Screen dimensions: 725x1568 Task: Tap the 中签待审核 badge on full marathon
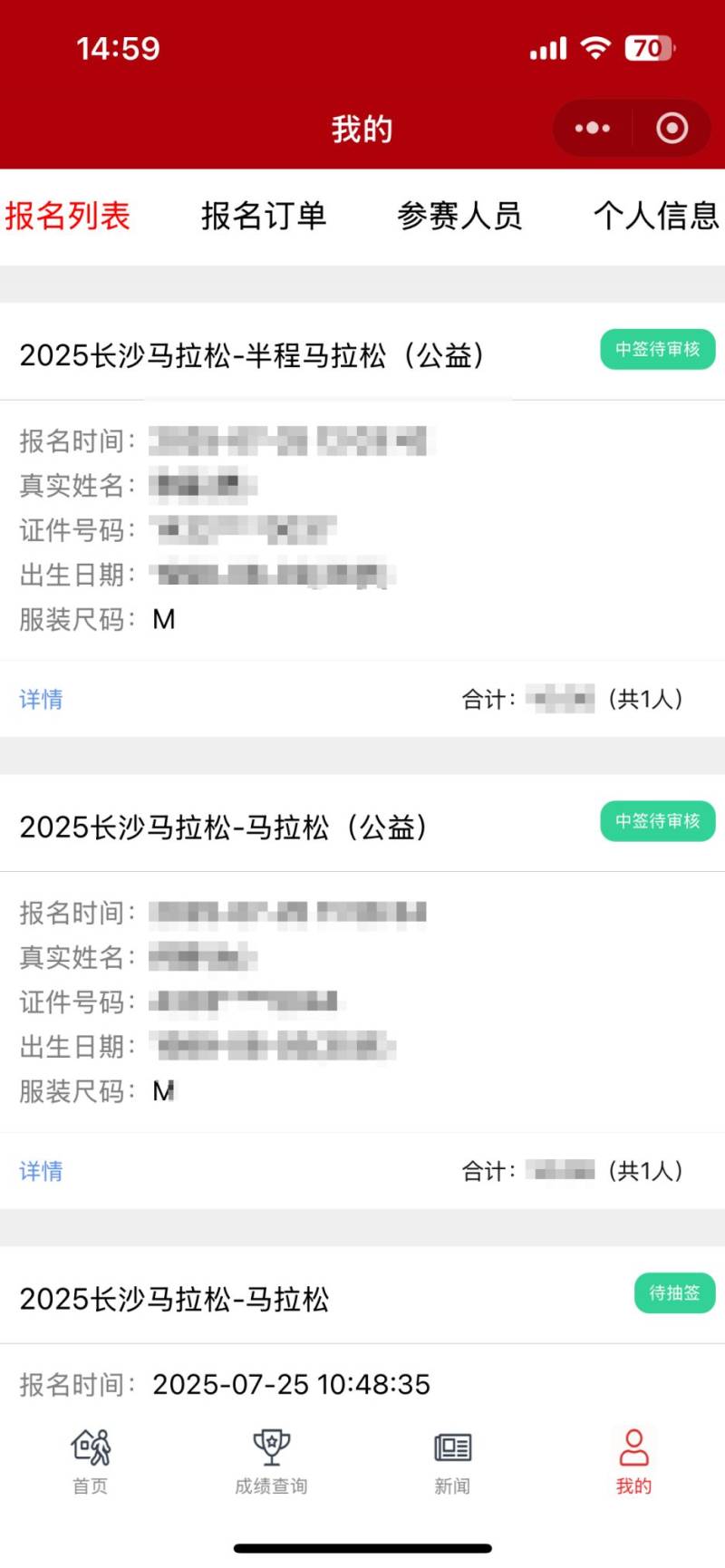tap(657, 821)
